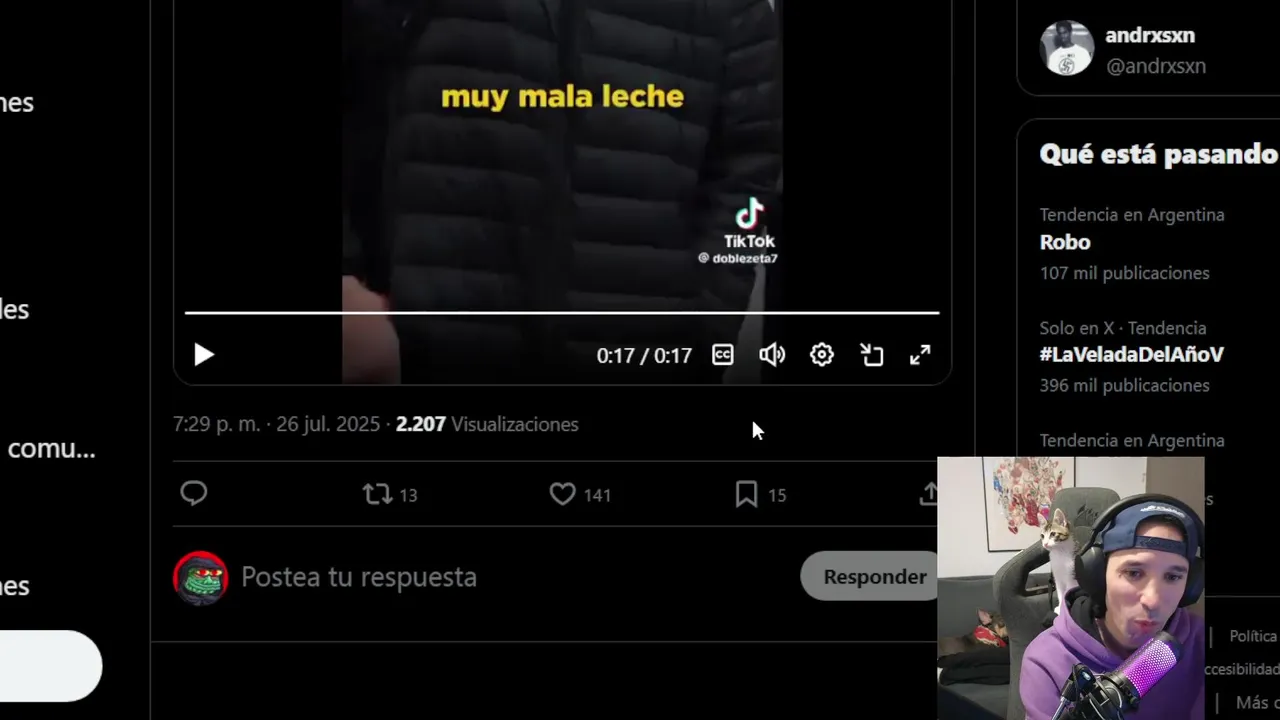1280x720 pixels.
Task: Open the Robo trending topic
Action: pyautogui.click(x=1065, y=242)
